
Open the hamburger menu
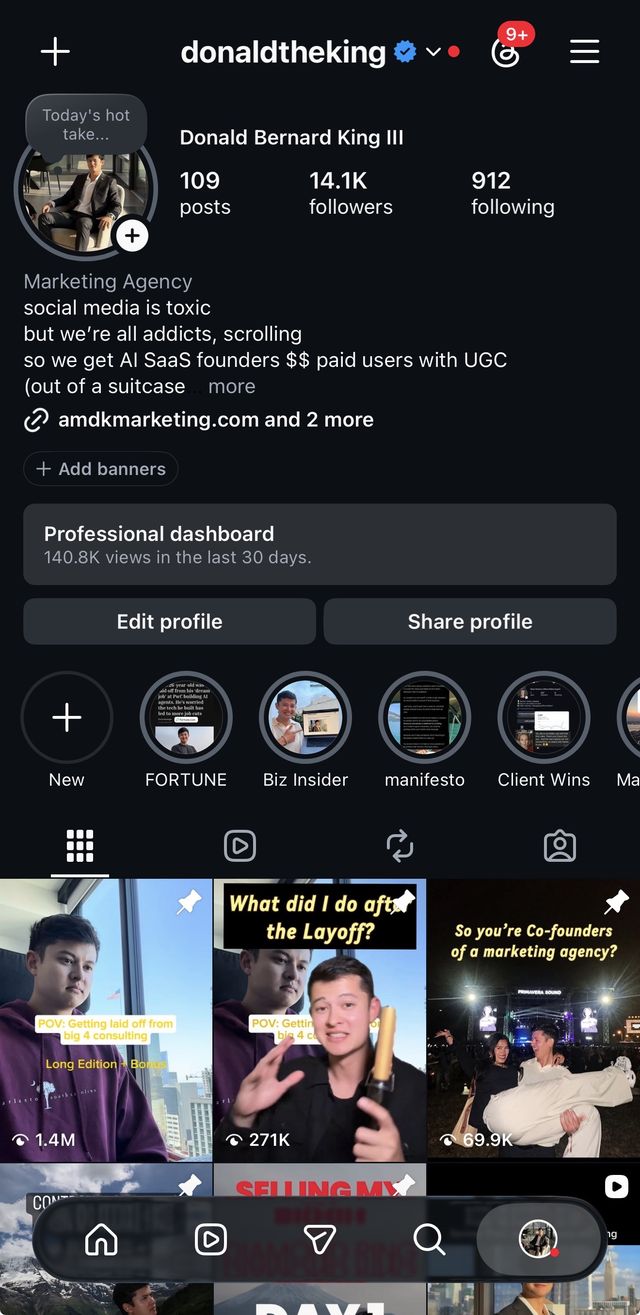click(584, 52)
